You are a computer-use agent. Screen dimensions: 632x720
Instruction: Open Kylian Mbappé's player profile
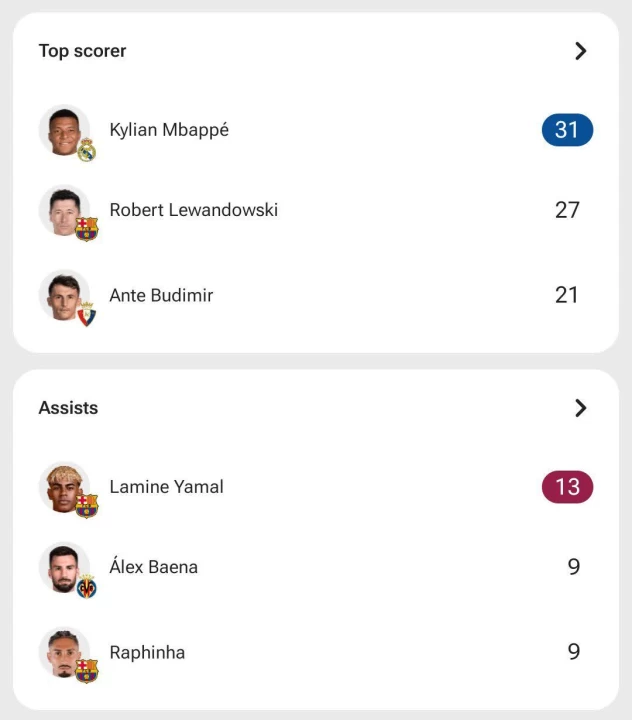pyautogui.click(x=169, y=130)
